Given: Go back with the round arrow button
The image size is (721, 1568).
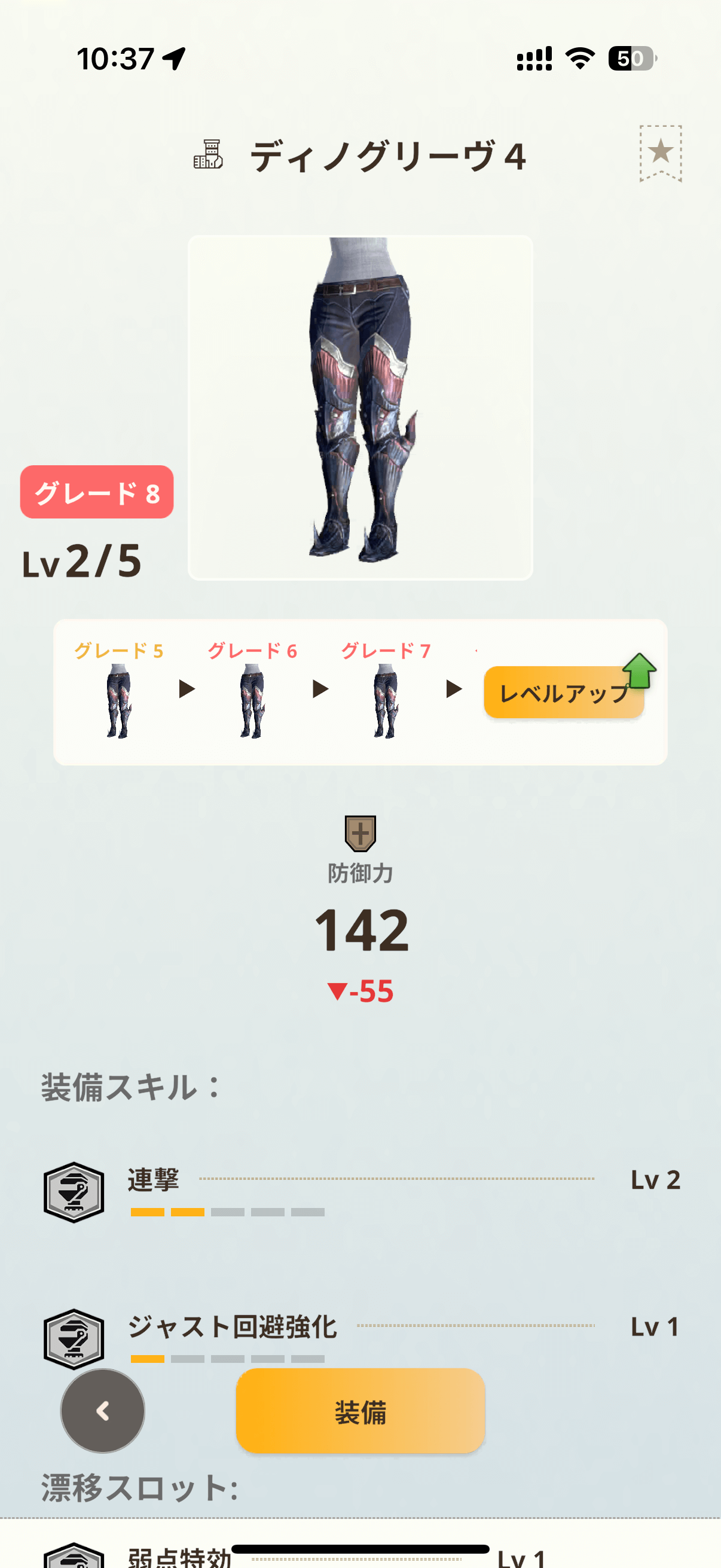Looking at the screenshot, I should [x=103, y=1411].
